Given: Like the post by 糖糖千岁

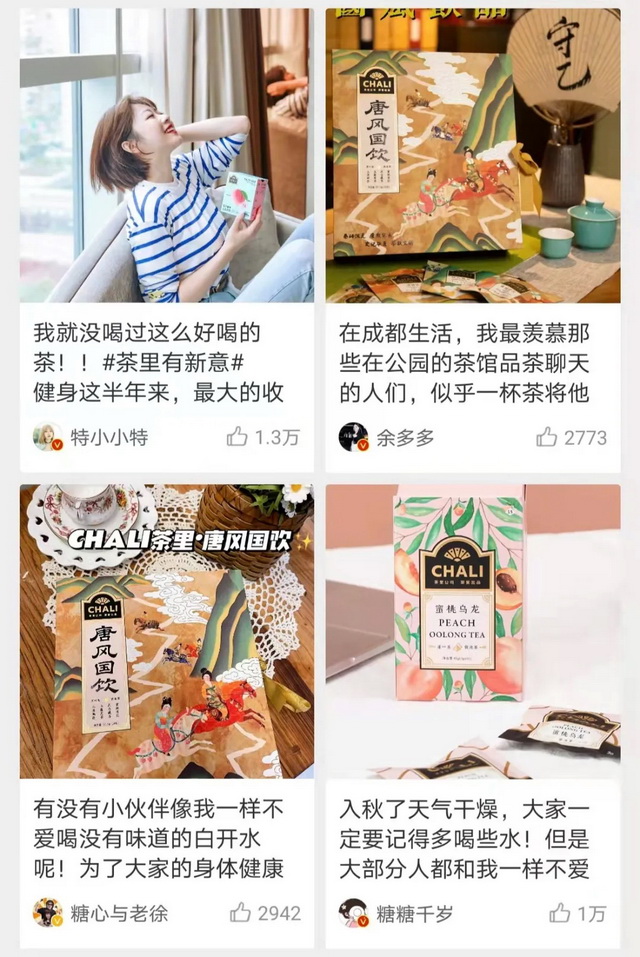Looking at the screenshot, I should pos(560,912).
